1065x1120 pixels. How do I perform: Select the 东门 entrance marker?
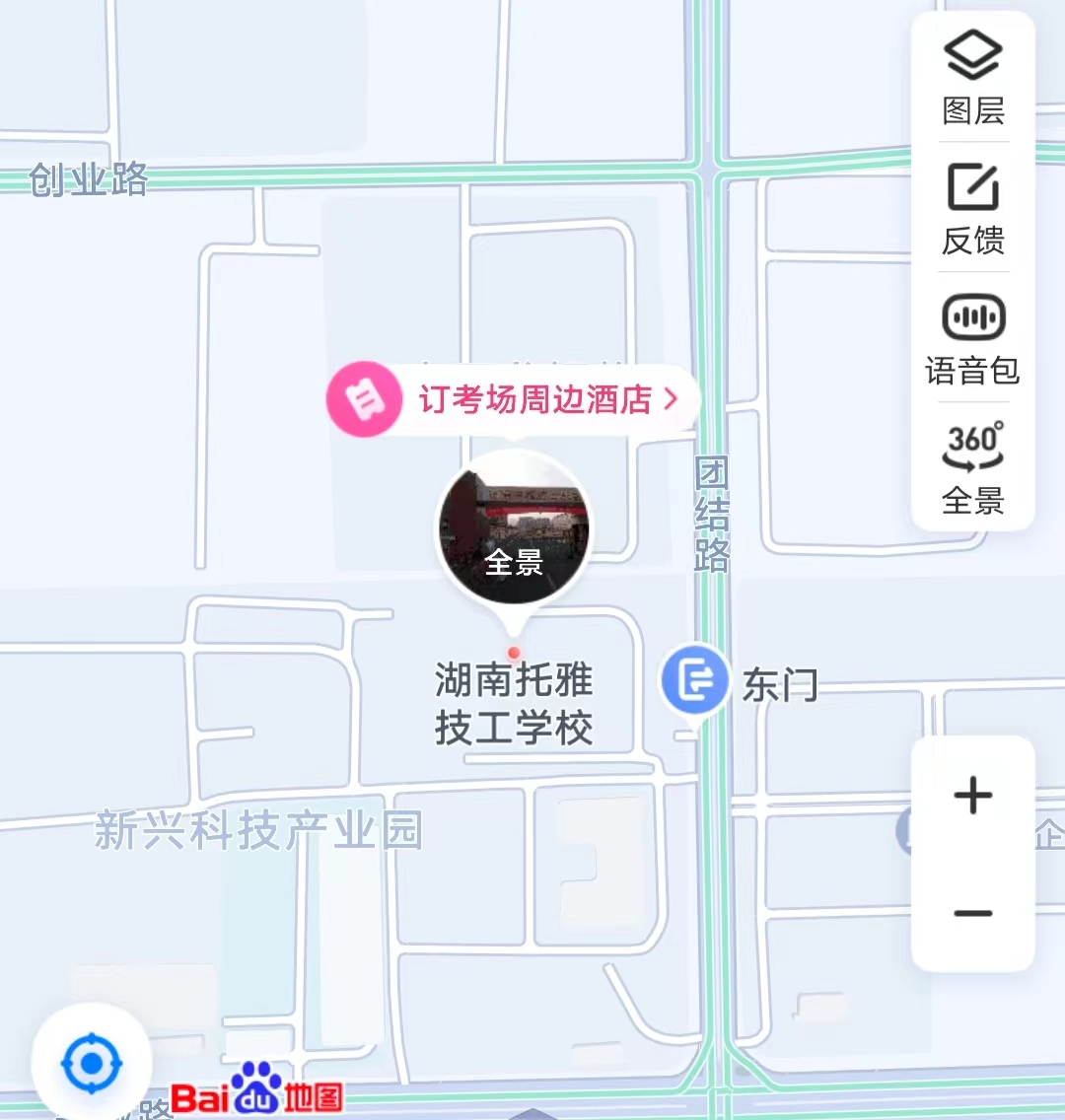coord(695,681)
